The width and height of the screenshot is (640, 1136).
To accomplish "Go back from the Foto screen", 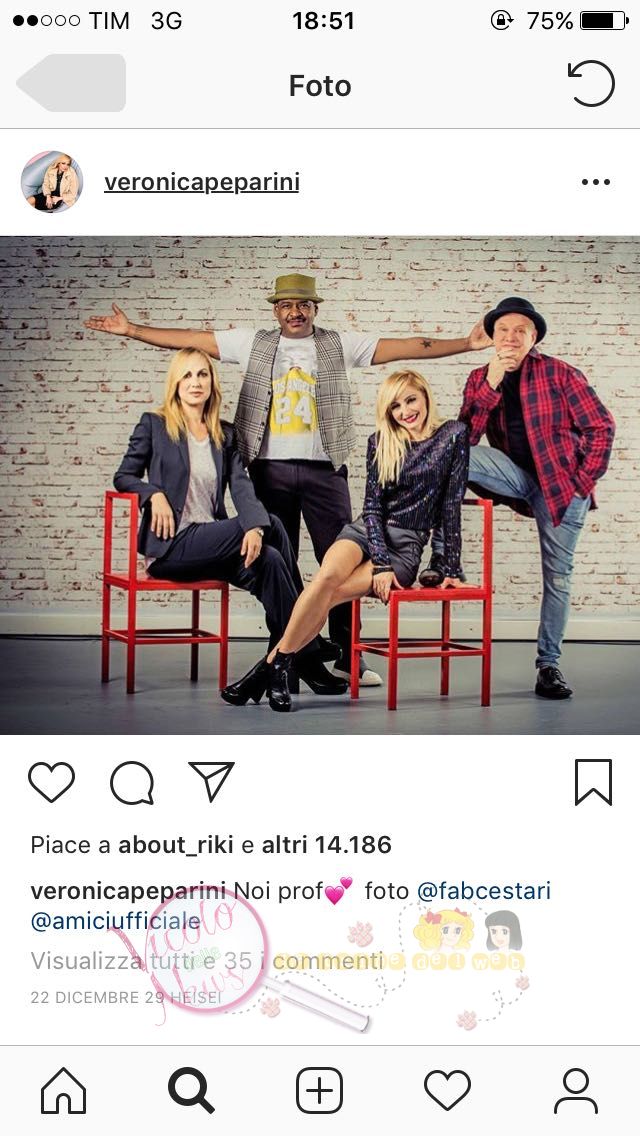I will click(x=70, y=84).
